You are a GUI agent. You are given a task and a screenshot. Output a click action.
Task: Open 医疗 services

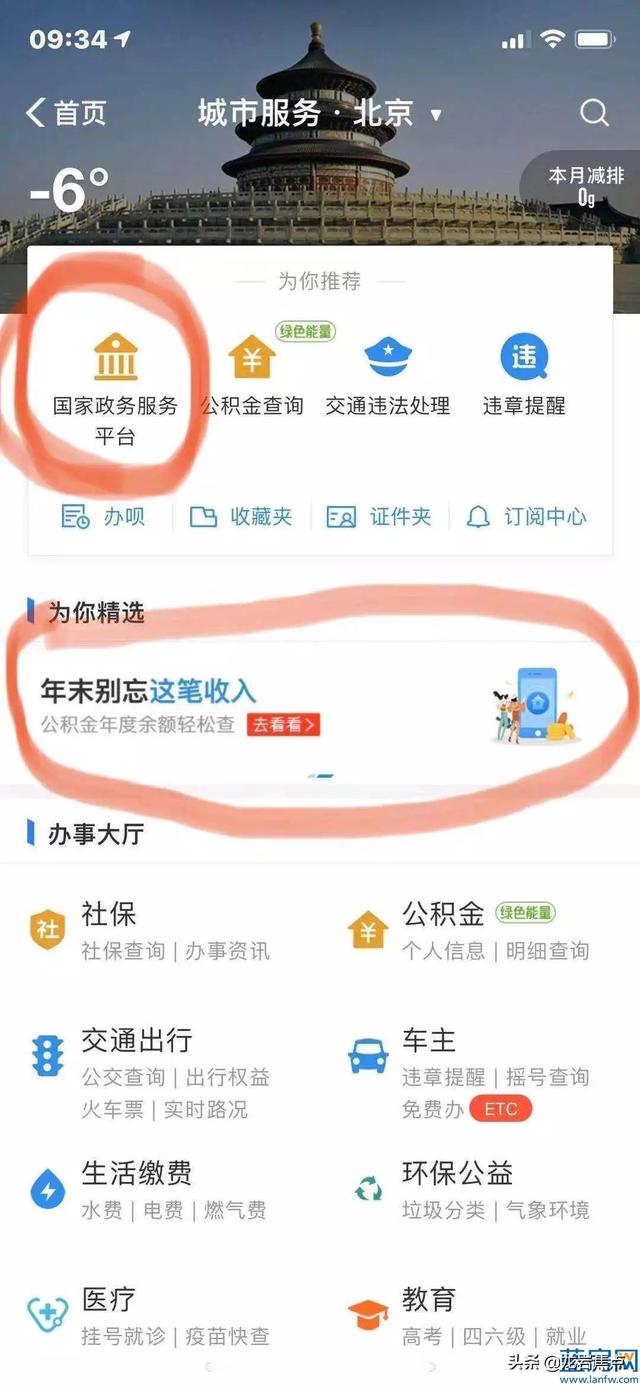click(x=148, y=1317)
